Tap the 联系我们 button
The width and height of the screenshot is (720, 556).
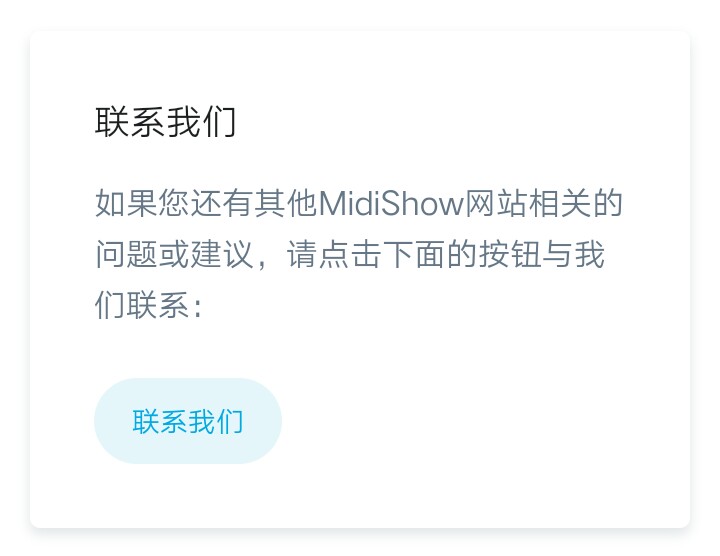coord(188,421)
